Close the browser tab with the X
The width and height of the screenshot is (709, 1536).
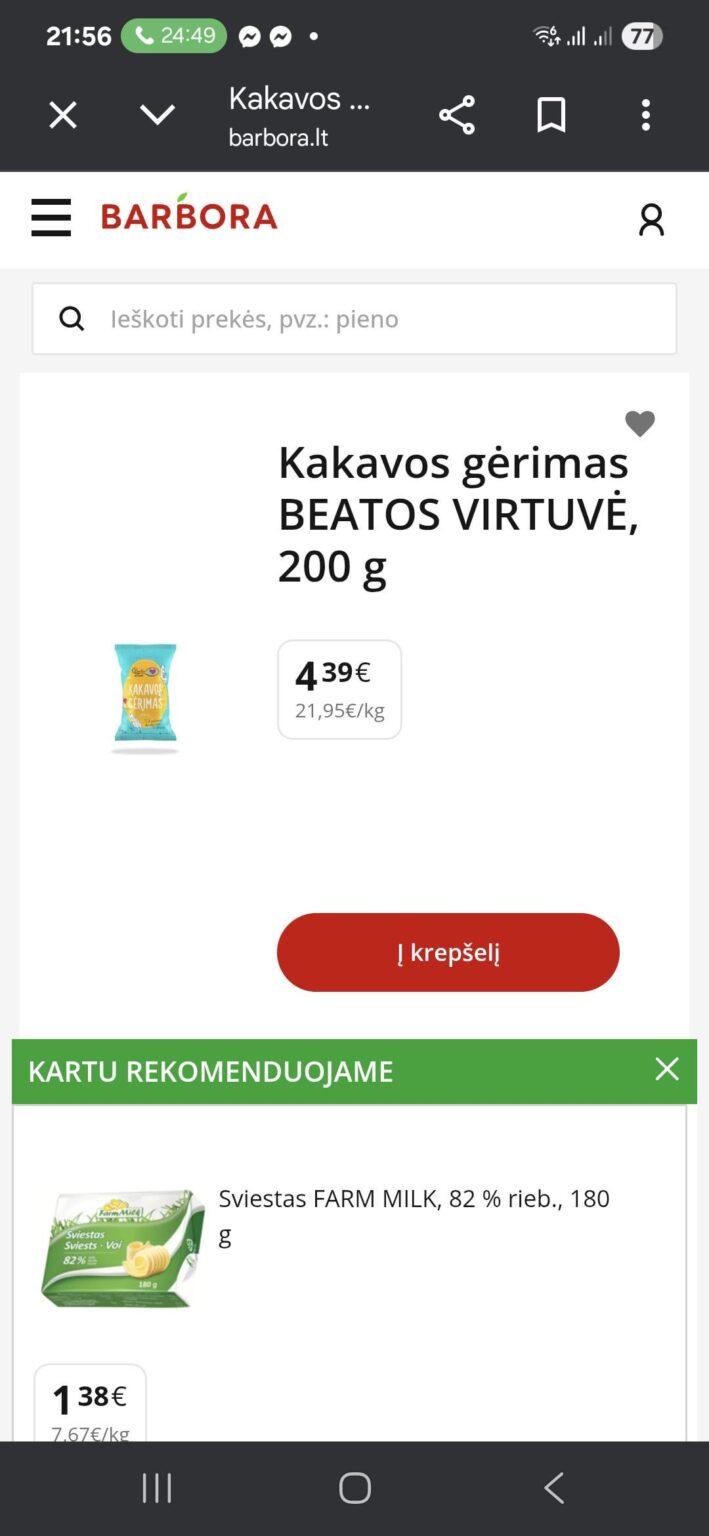point(63,116)
